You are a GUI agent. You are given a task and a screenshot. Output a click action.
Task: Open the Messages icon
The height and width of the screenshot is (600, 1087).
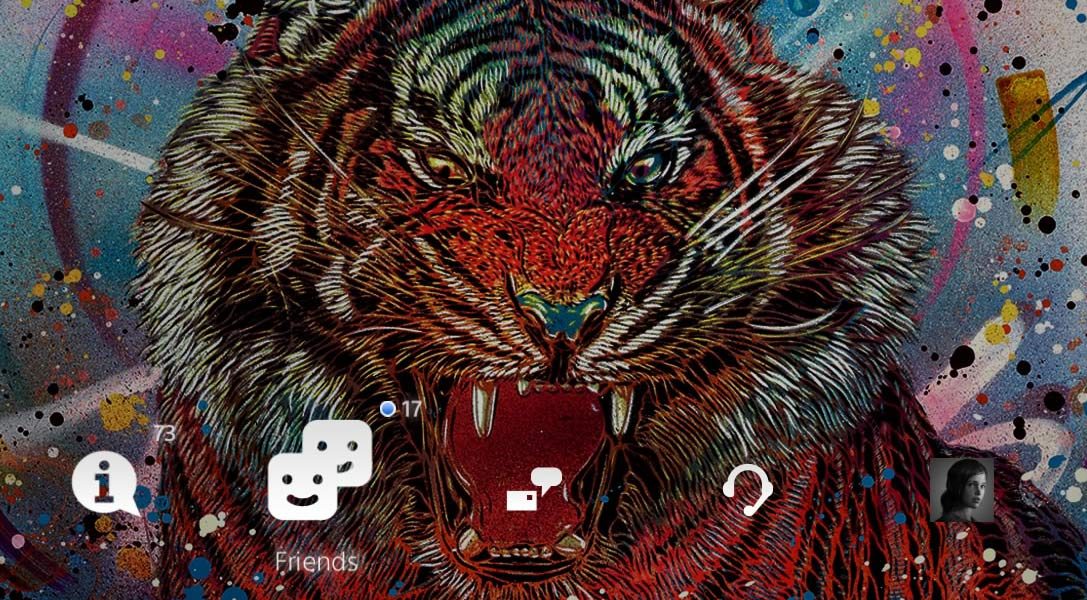[x=532, y=489]
